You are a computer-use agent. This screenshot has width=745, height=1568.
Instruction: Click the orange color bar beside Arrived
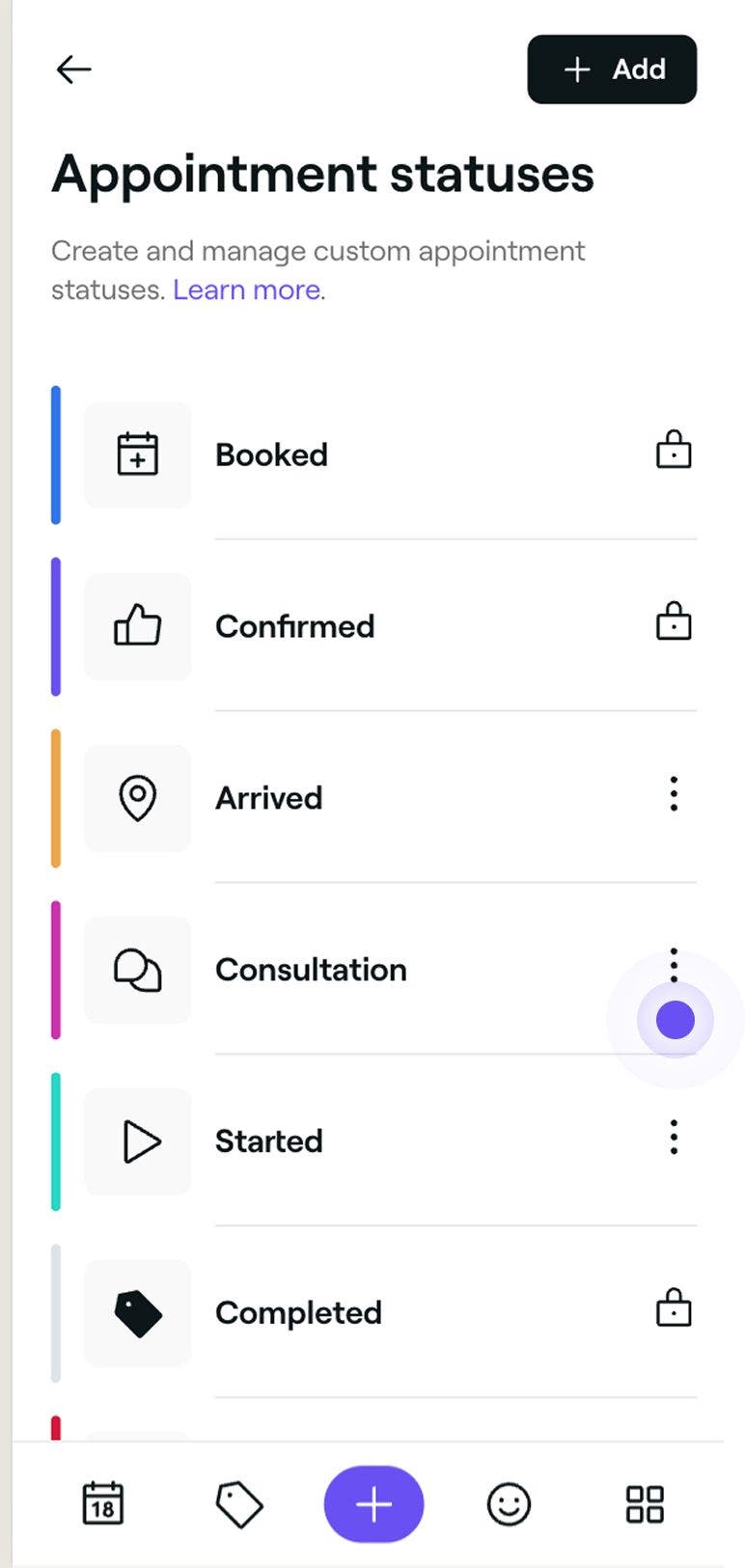[55, 798]
